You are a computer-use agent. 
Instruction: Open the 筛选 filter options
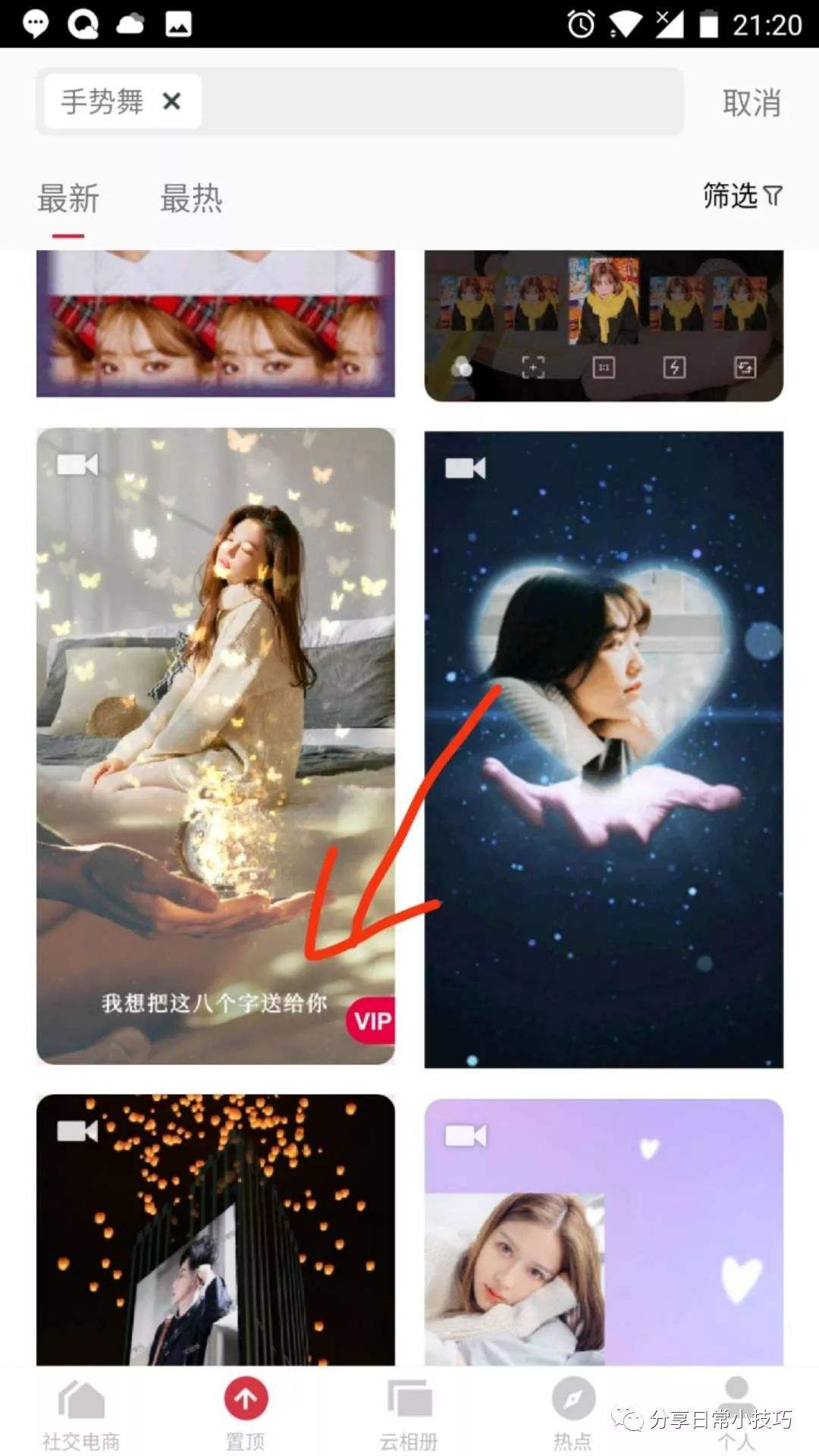pos(741,196)
